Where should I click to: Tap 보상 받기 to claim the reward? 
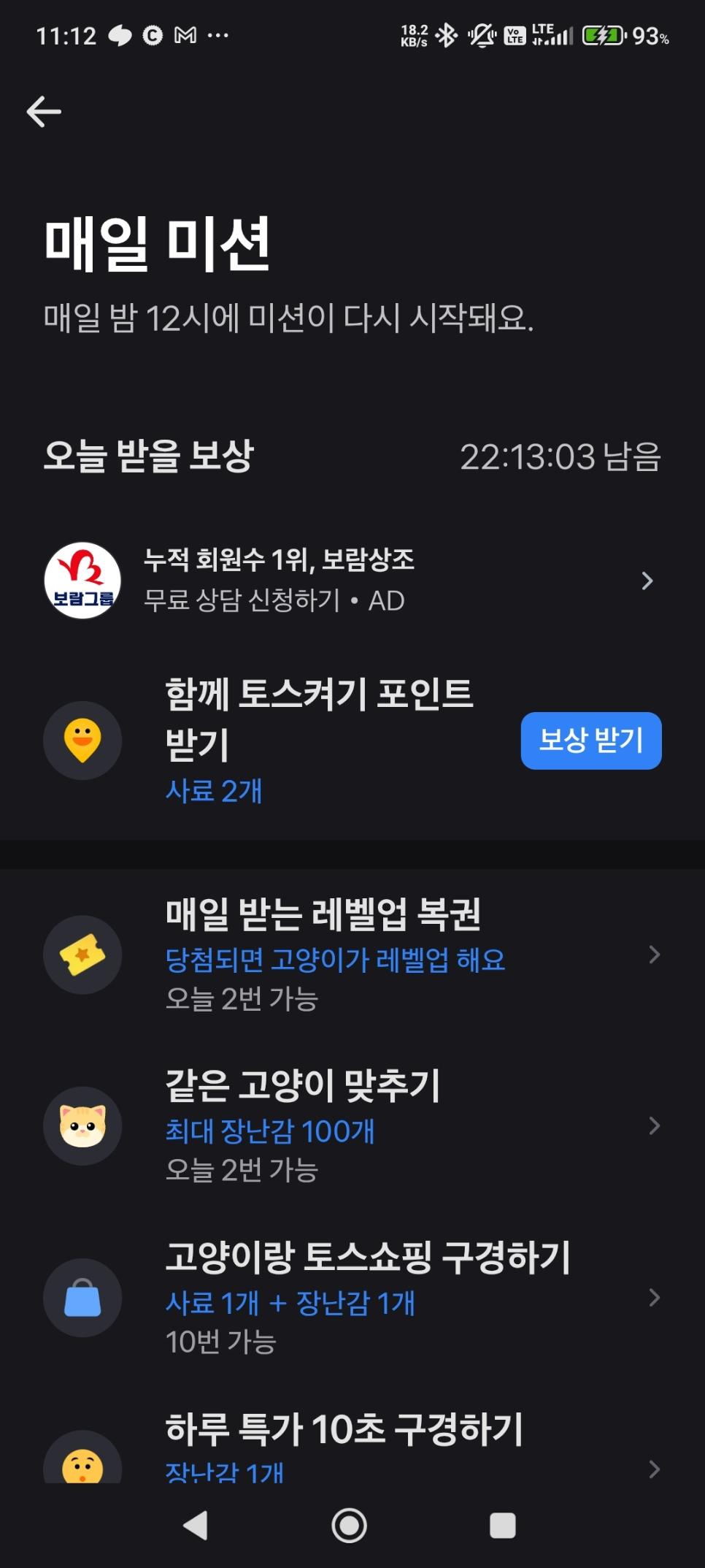click(590, 741)
